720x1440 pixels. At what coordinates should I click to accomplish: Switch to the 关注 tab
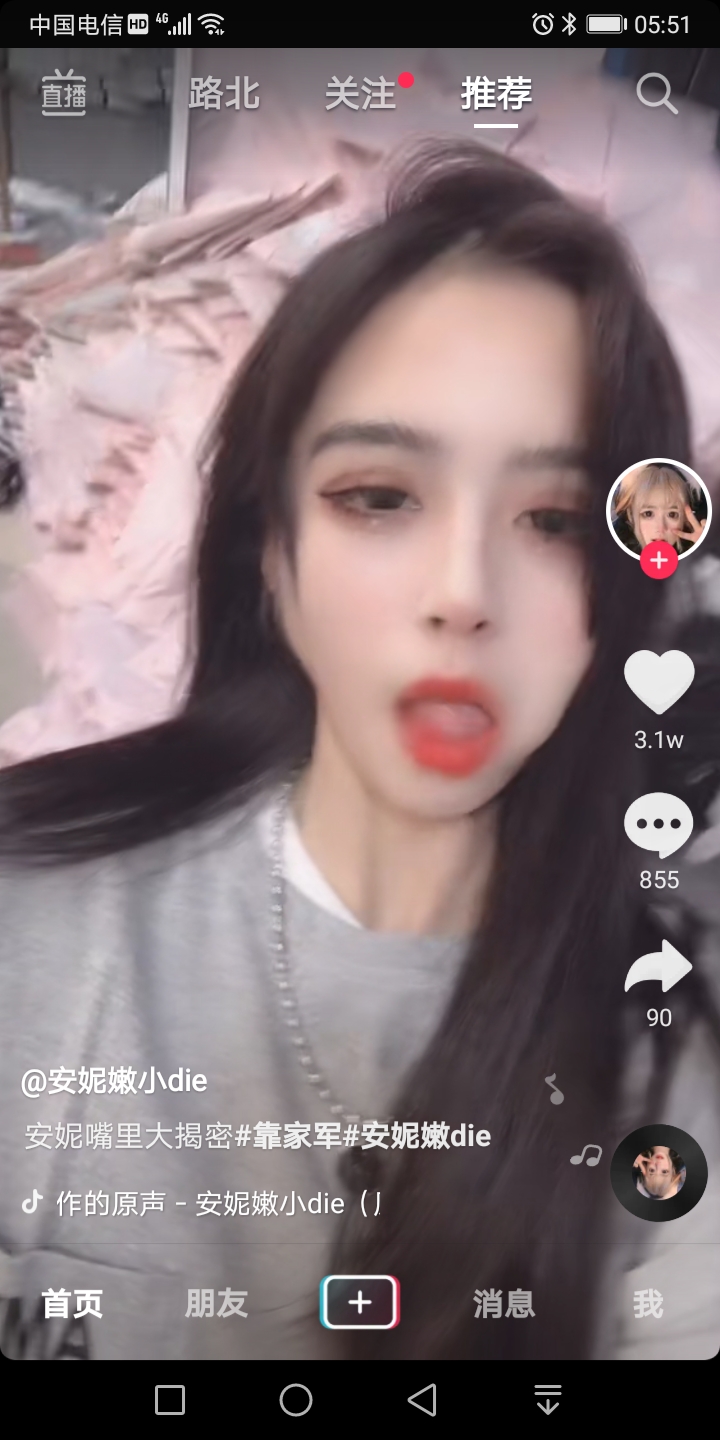click(361, 95)
